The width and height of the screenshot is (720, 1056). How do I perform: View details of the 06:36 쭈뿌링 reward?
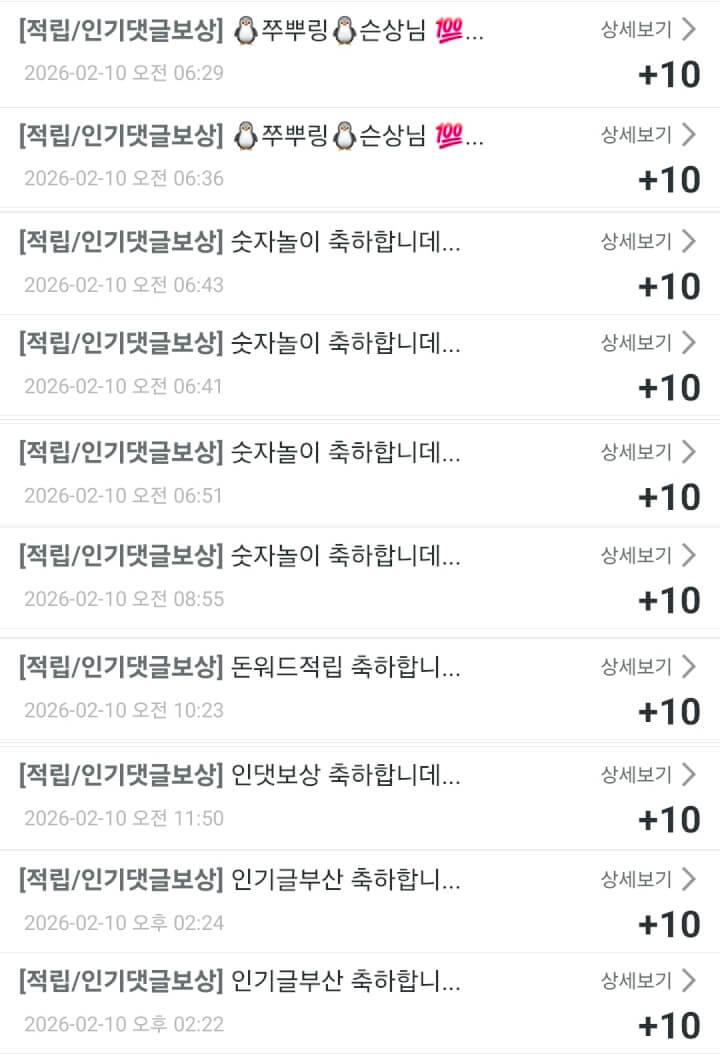648,135
